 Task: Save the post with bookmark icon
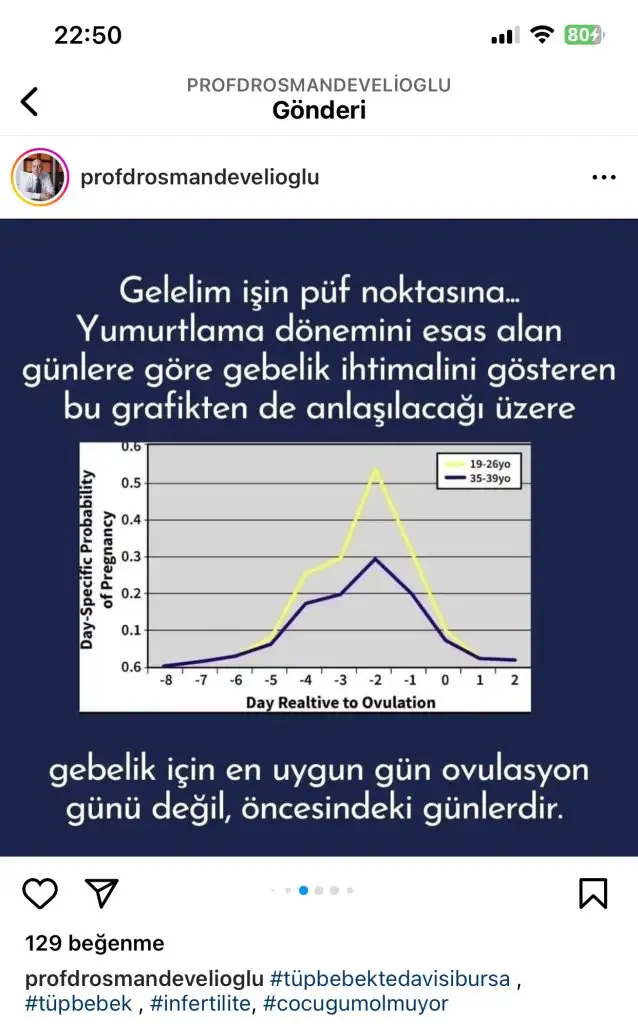click(593, 893)
